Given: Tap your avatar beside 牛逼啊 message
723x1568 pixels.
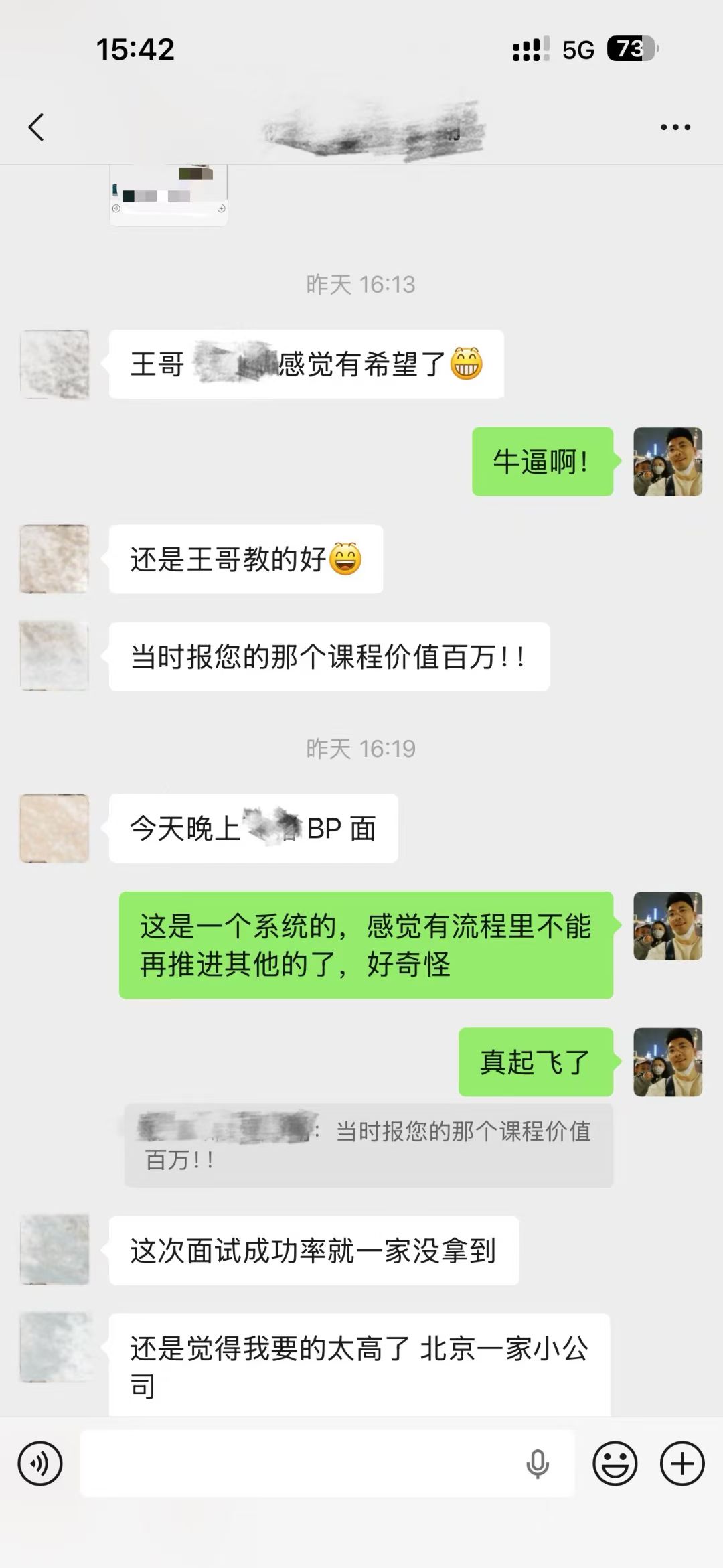Looking at the screenshot, I should (668, 462).
